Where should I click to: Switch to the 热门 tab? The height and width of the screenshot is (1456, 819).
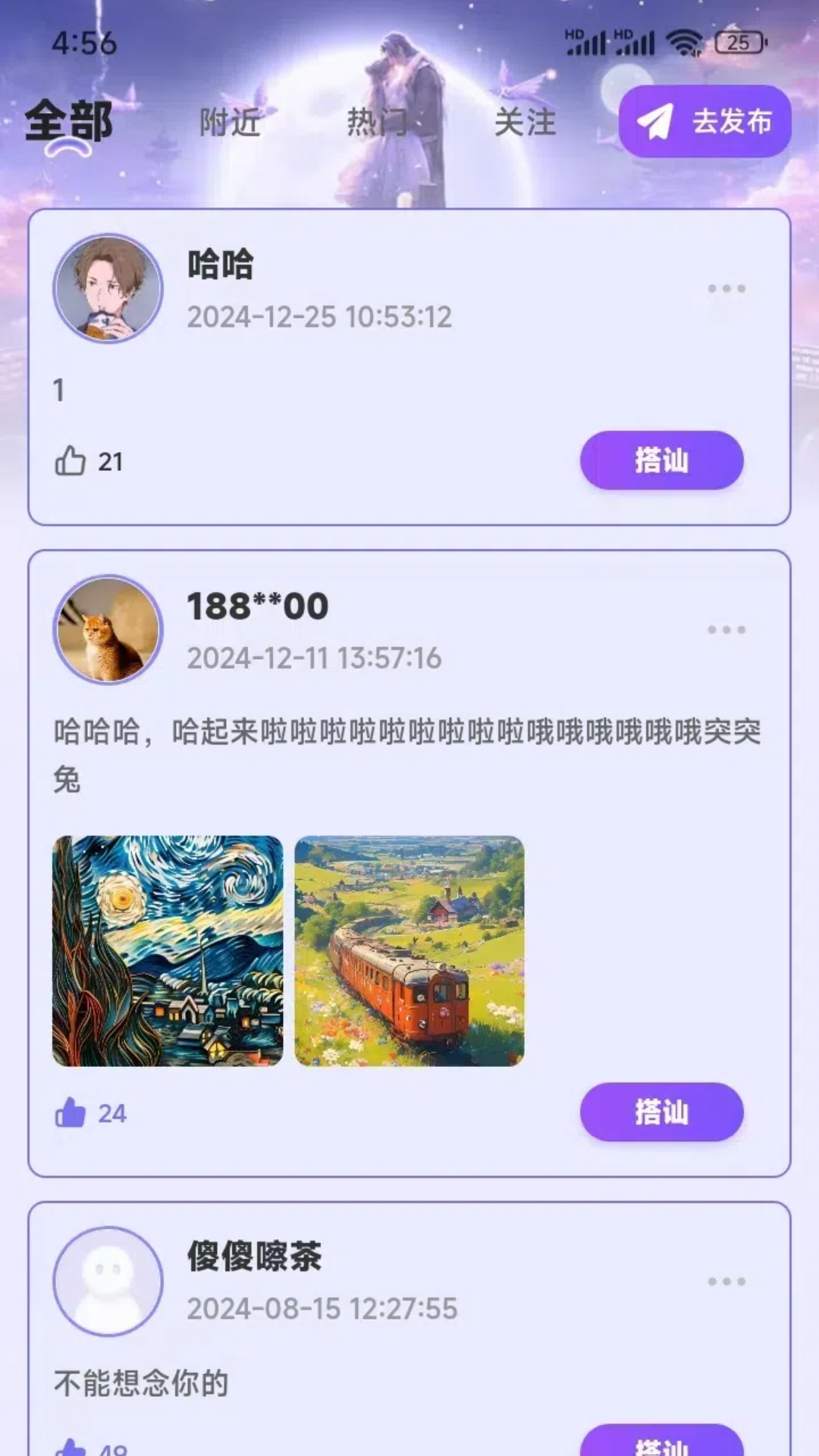[x=377, y=123]
